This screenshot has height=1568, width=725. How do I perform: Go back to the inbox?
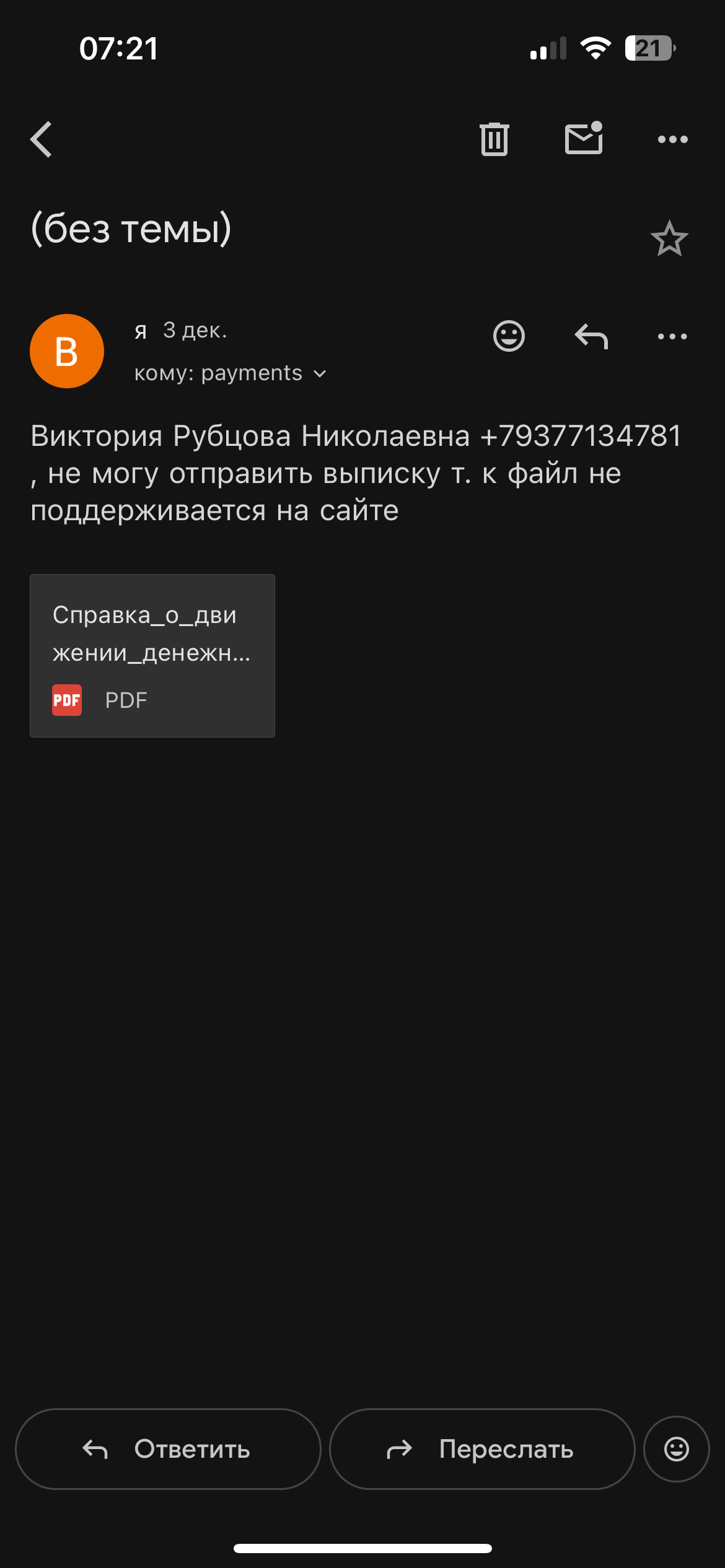click(42, 139)
